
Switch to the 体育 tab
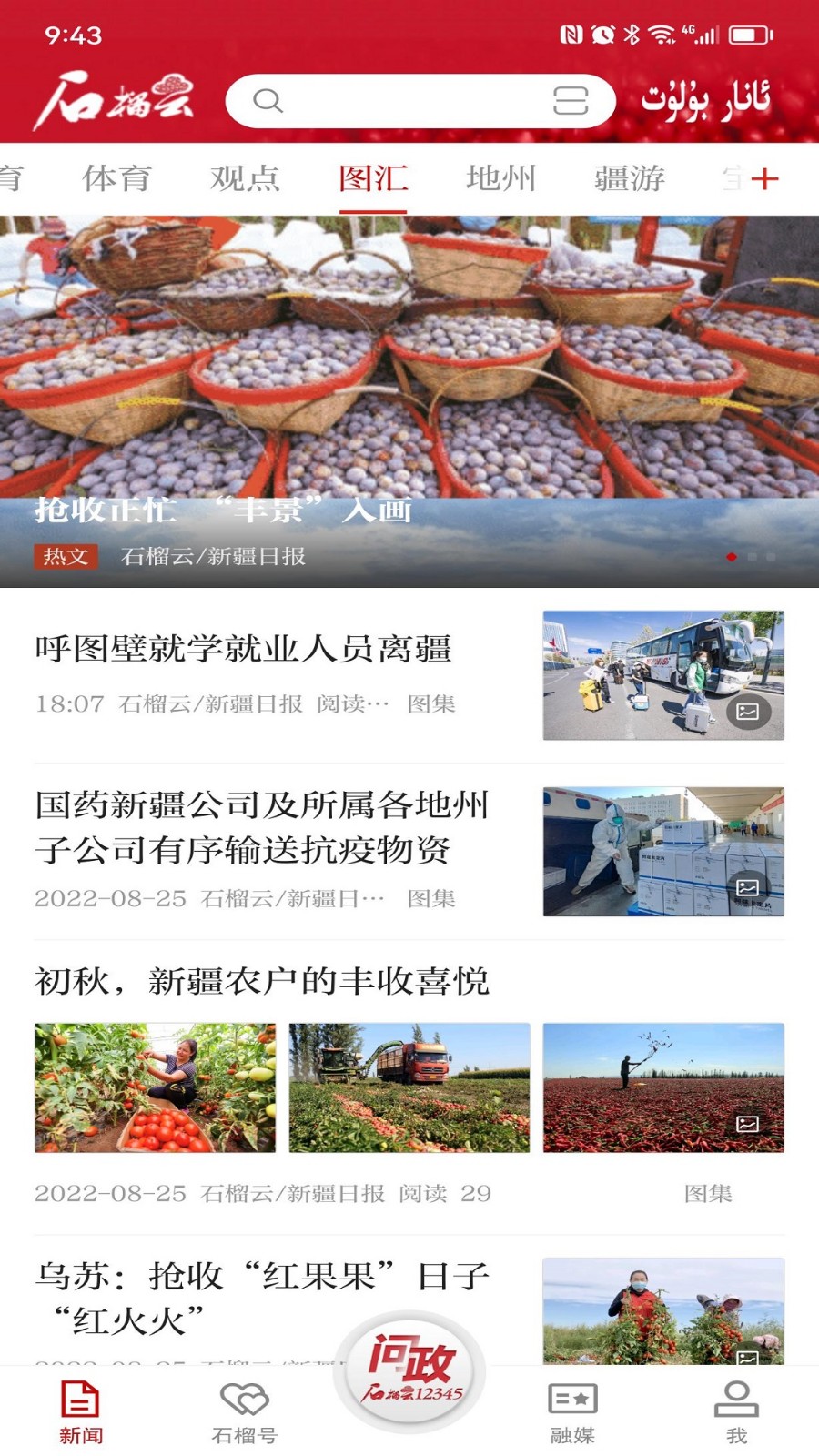pos(116,178)
